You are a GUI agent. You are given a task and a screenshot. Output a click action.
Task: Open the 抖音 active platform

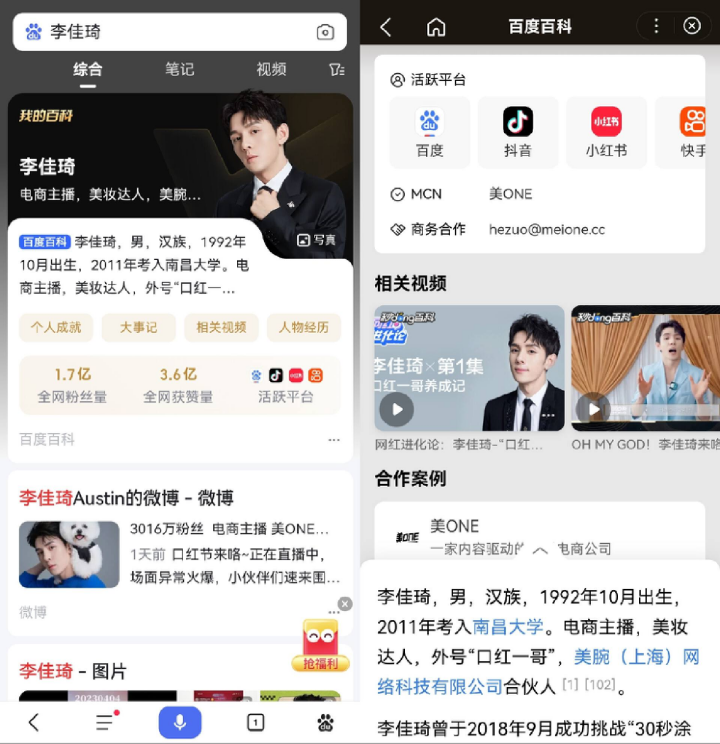(518, 132)
